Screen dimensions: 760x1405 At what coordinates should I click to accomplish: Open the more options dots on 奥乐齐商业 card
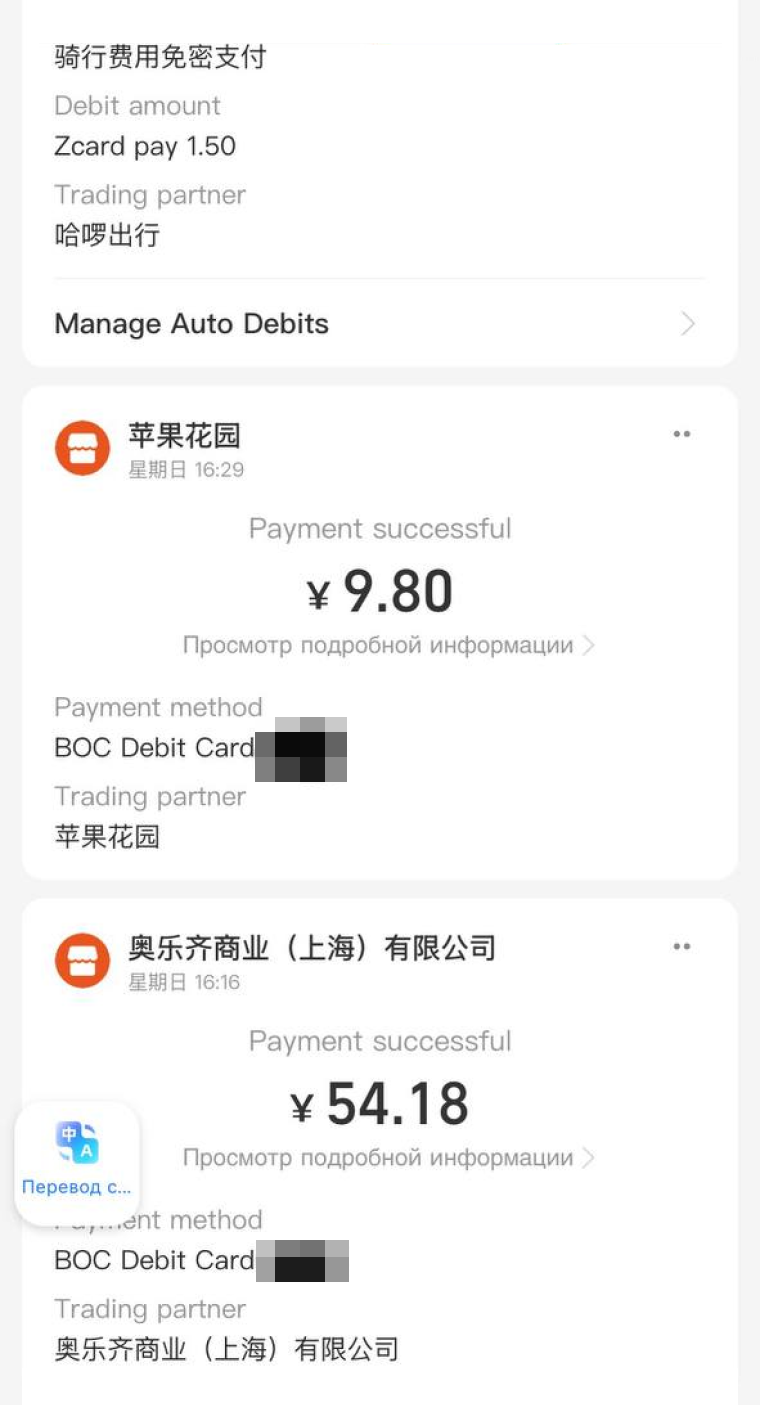(682, 946)
